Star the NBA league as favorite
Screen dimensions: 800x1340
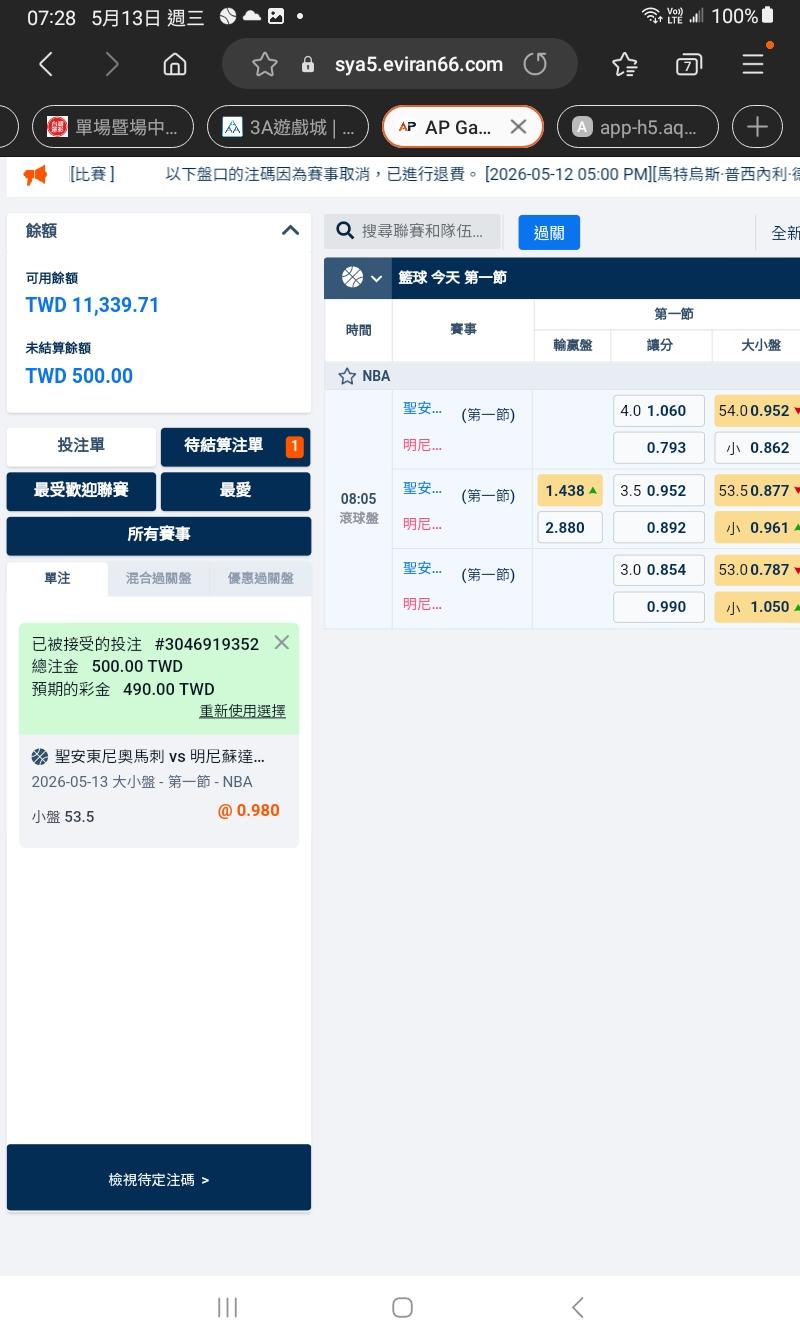[347, 376]
